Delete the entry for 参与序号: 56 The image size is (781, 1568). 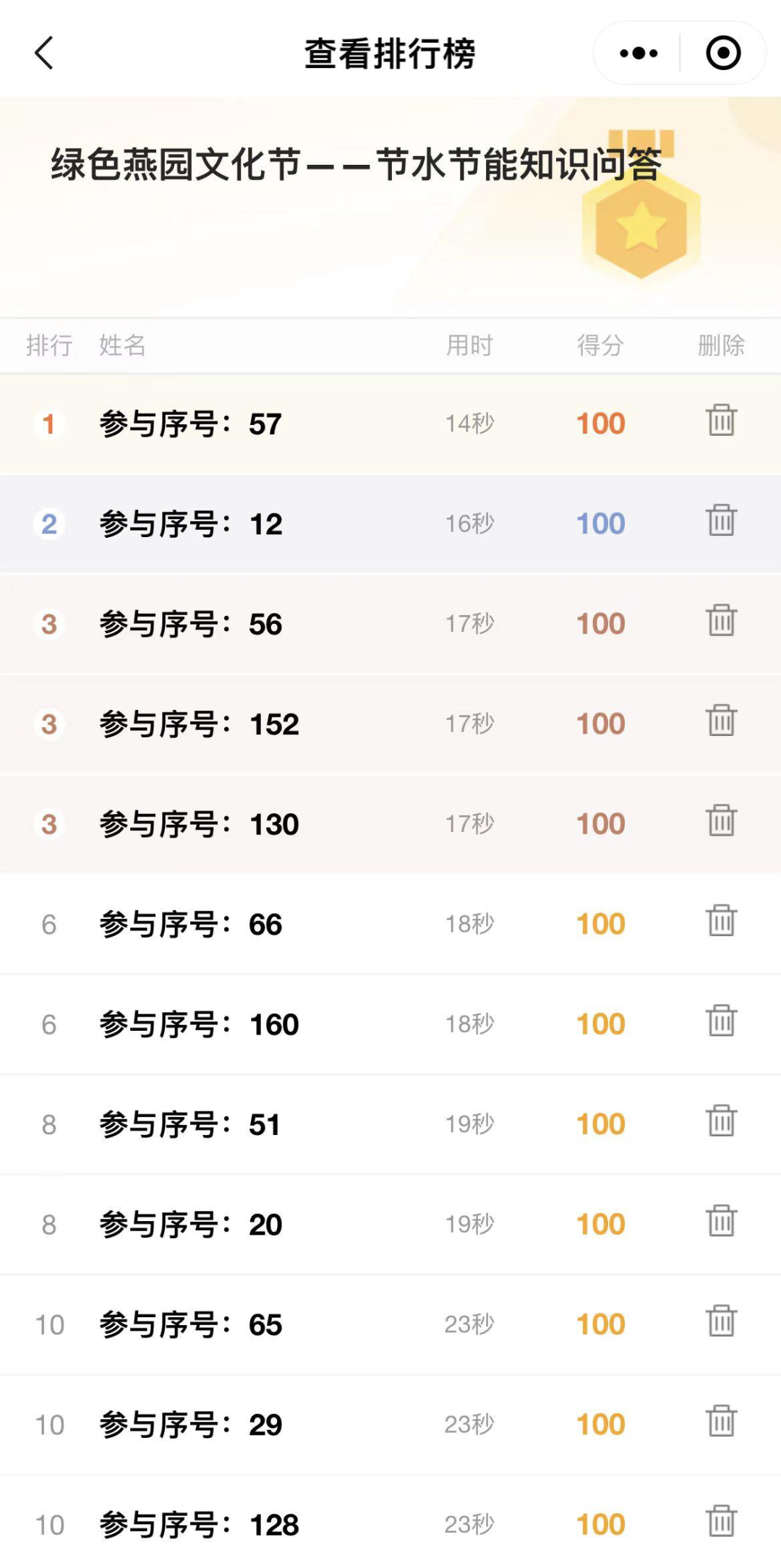tap(722, 620)
